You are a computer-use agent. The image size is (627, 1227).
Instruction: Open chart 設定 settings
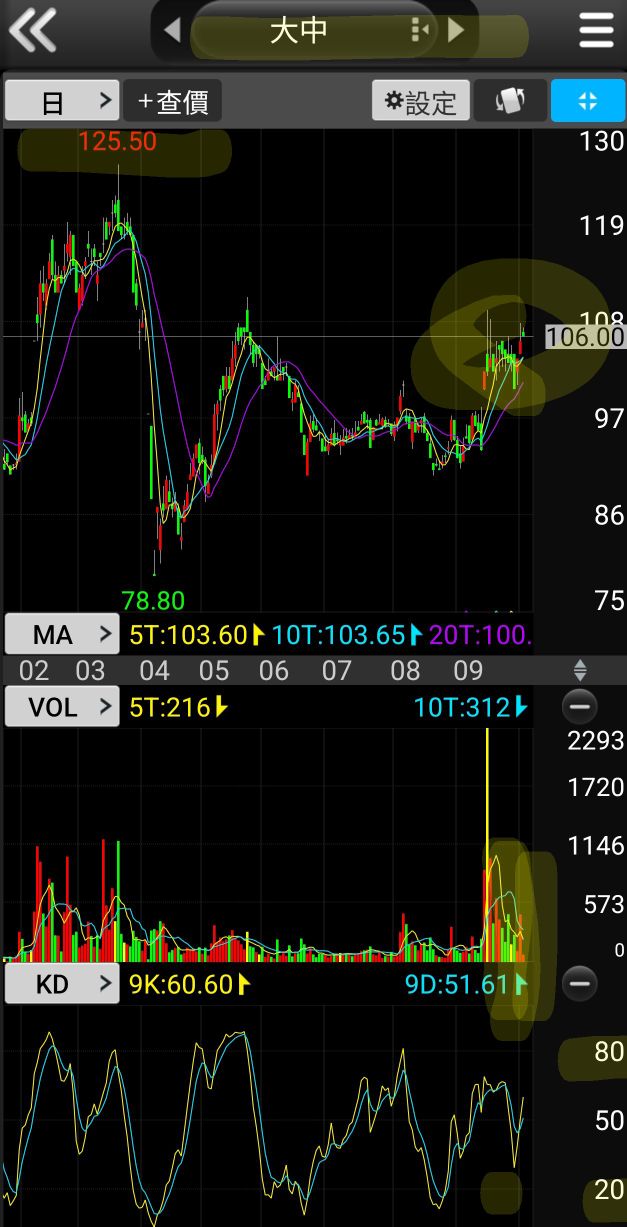click(x=421, y=101)
